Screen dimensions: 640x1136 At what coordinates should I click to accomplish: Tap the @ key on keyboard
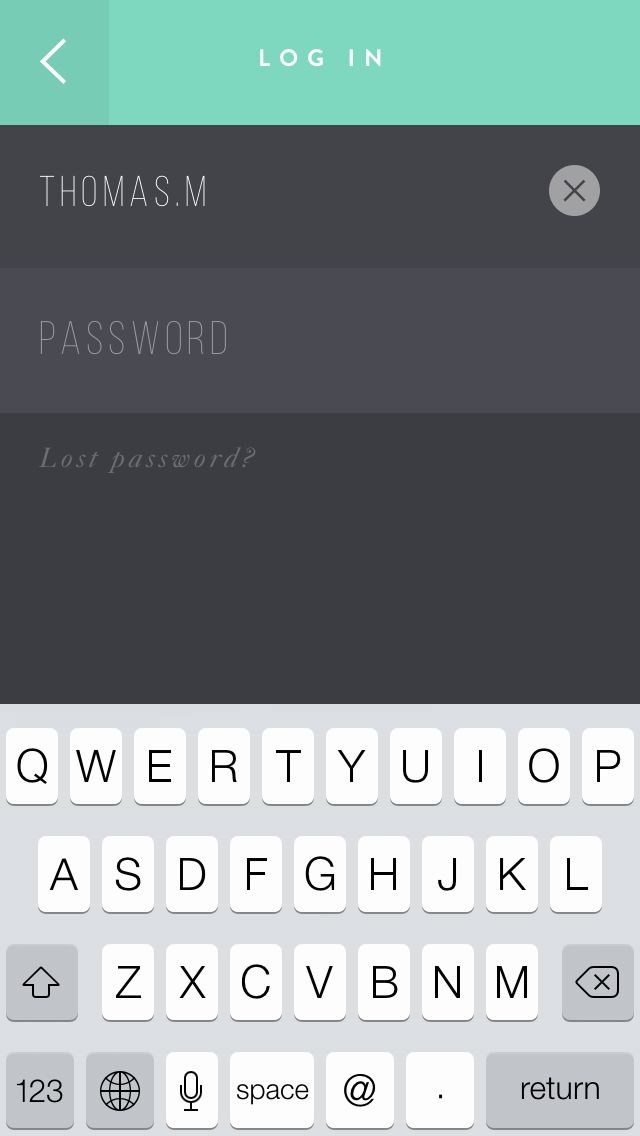360,1090
